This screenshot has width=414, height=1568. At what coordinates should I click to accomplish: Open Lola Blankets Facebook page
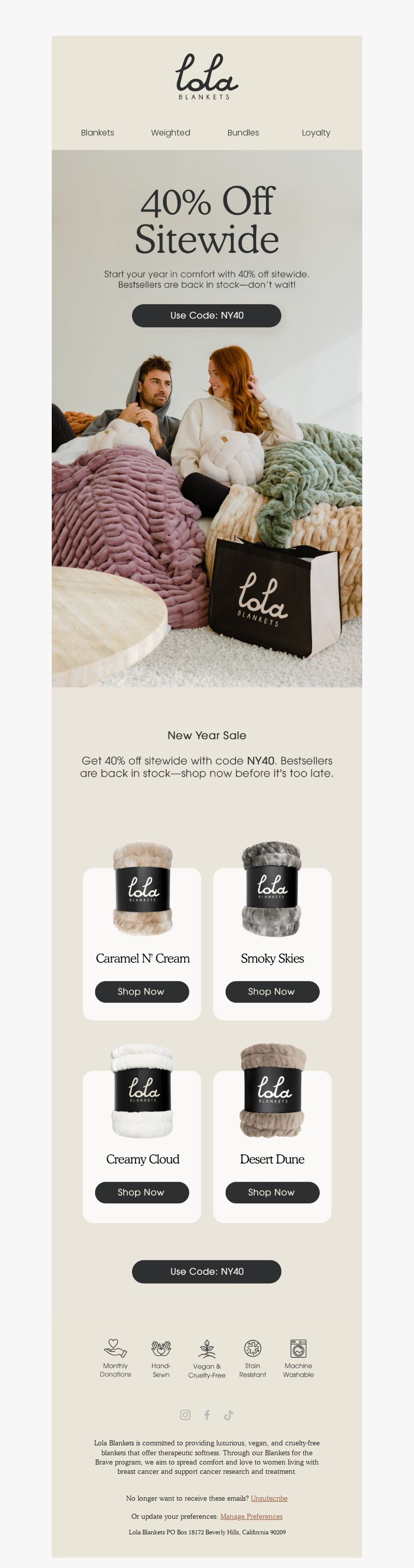tap(207, 1414)
